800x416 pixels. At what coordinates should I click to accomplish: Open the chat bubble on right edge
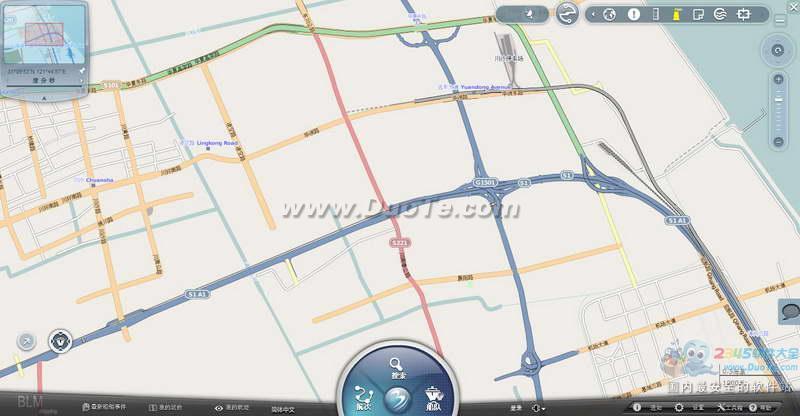click(x=789, y=312)
